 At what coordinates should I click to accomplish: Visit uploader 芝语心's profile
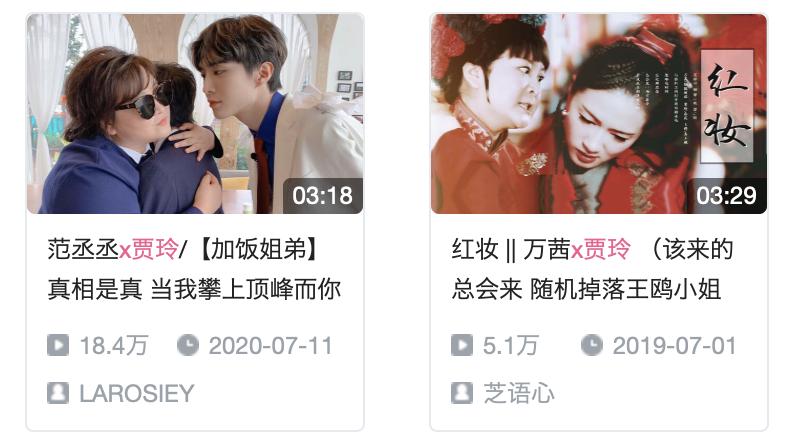tap(518, 393)
